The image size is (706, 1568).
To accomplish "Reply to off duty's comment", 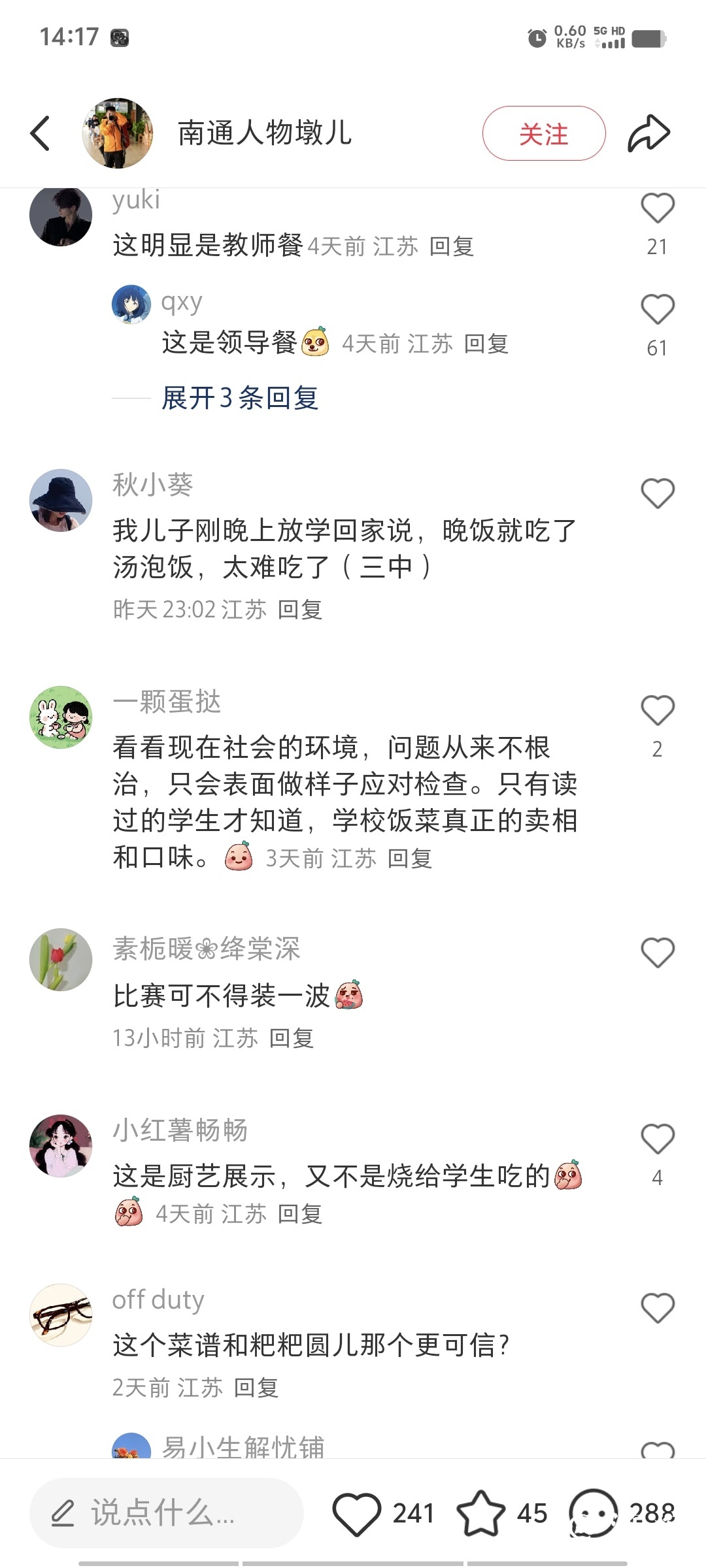I will (256, 1387).
